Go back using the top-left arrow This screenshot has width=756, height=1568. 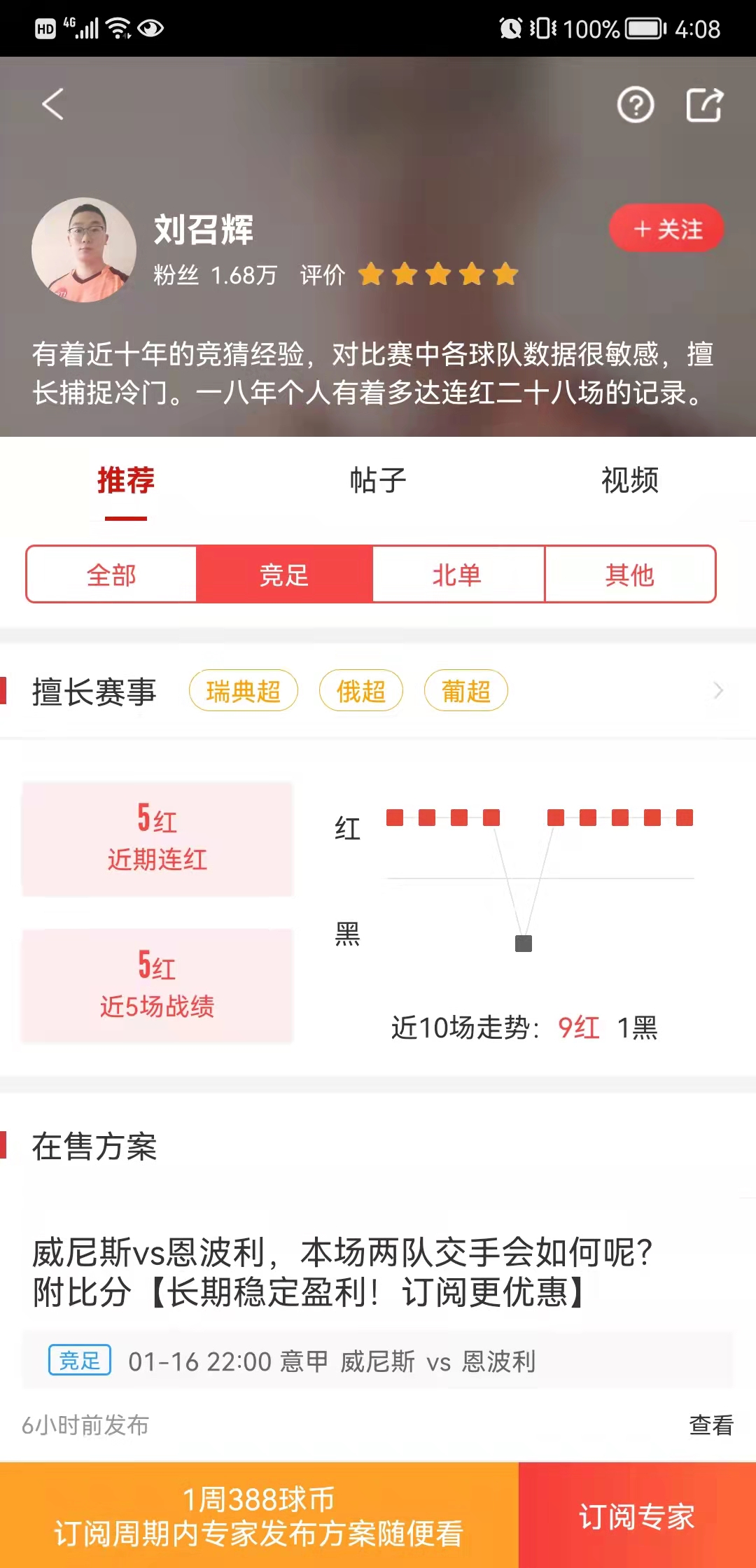pyautogui.click(x=52, y=105)
